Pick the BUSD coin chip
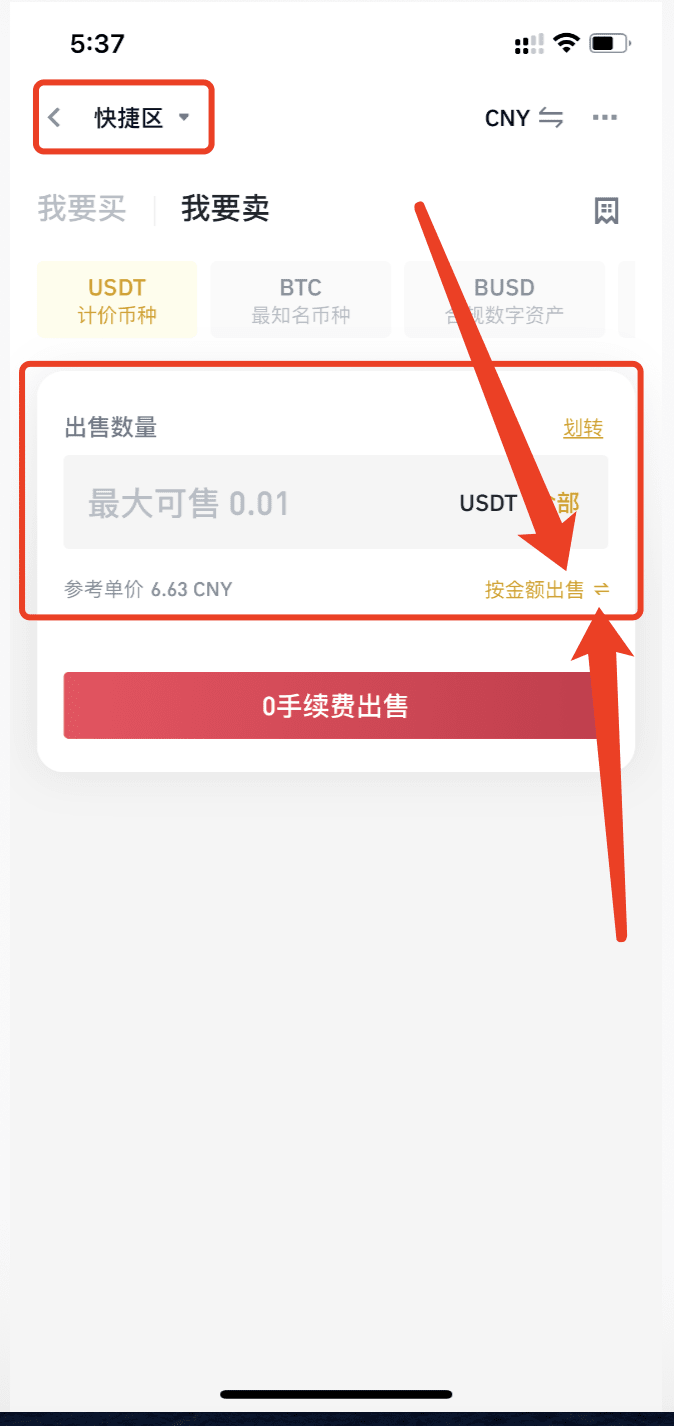The width and height of the screenshot is (674, 1426). (504, 300)
